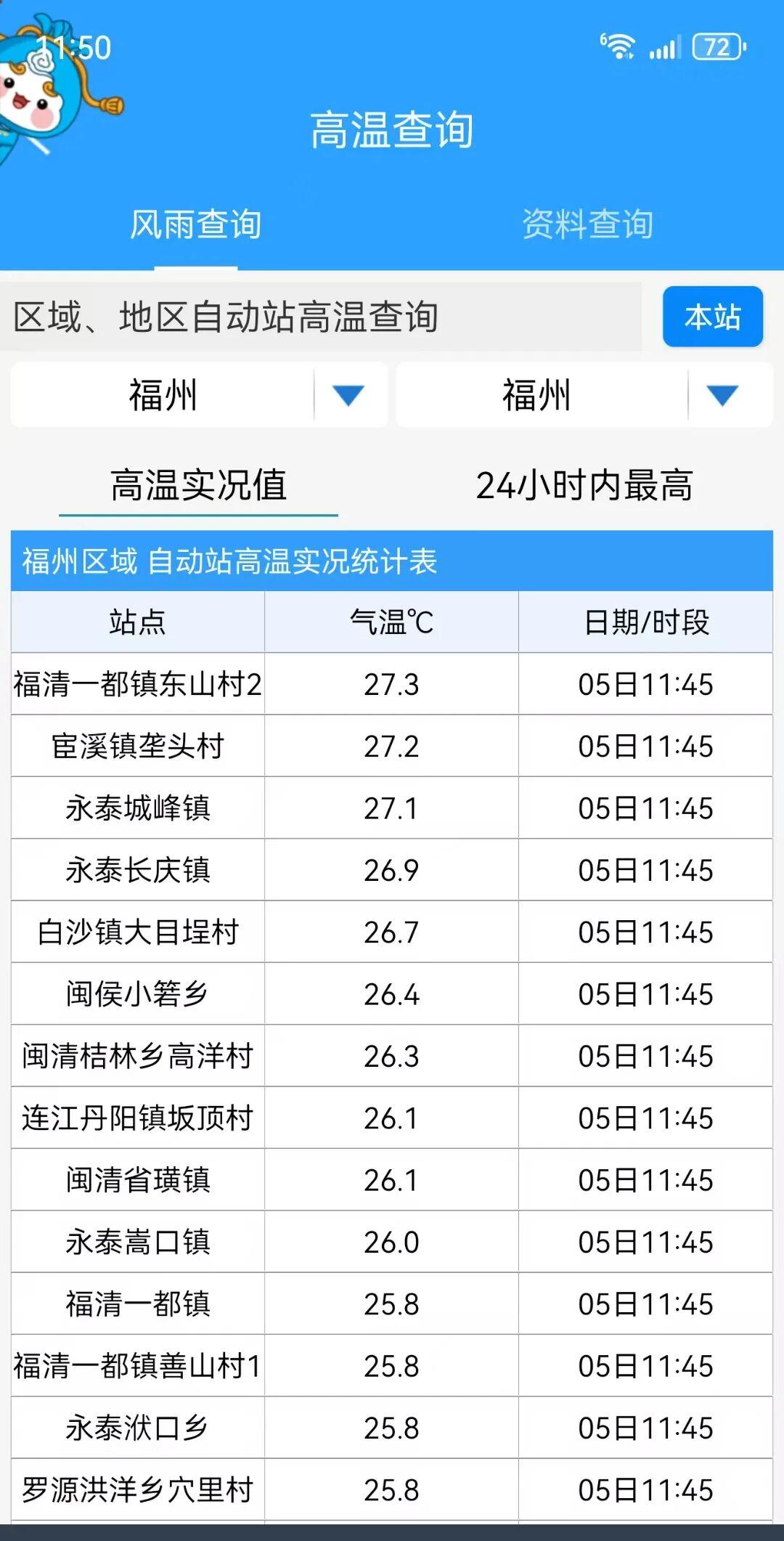Select the 闽侯小箬乡 station entry
Screen dimensions: 784x1541
[x=138, y=993]
